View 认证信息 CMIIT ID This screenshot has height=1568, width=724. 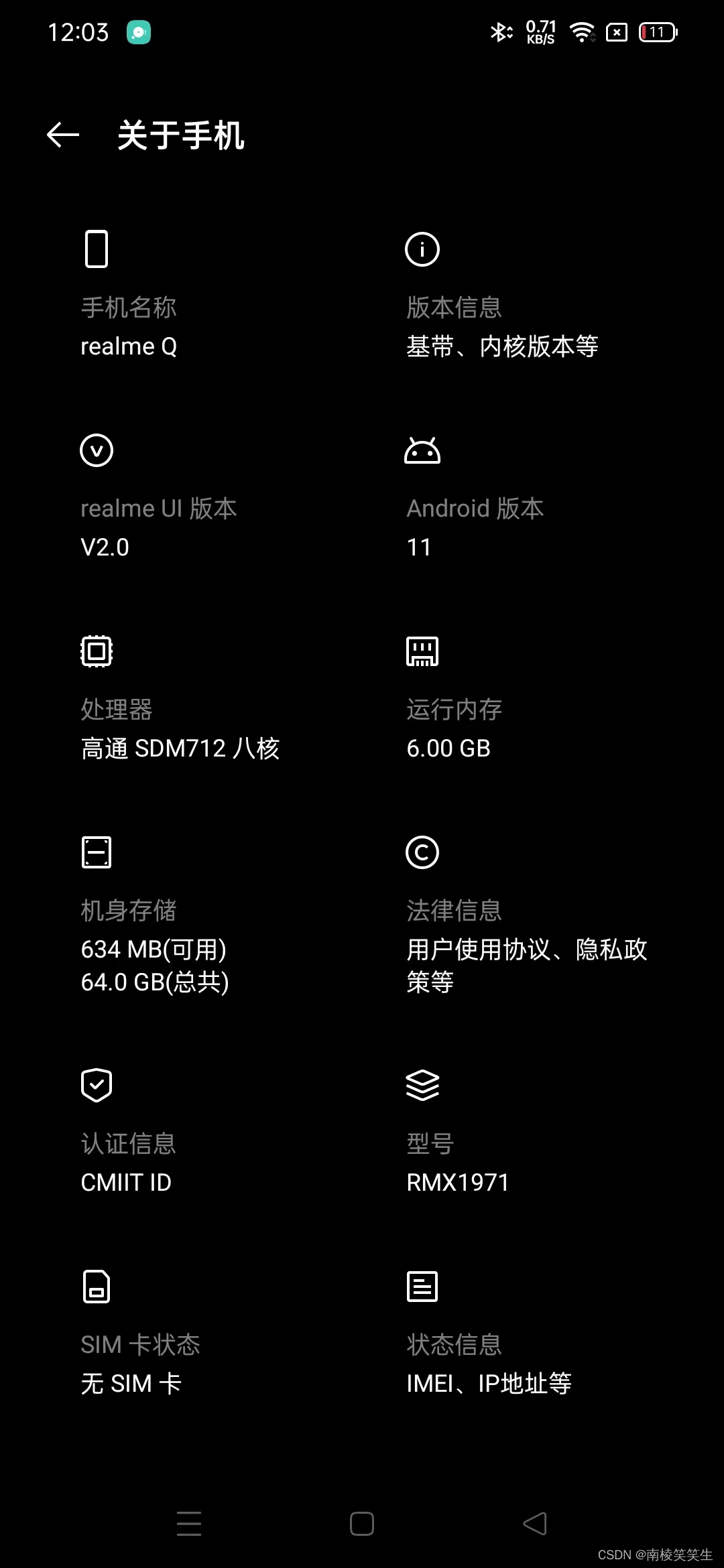coord(127,1163)
